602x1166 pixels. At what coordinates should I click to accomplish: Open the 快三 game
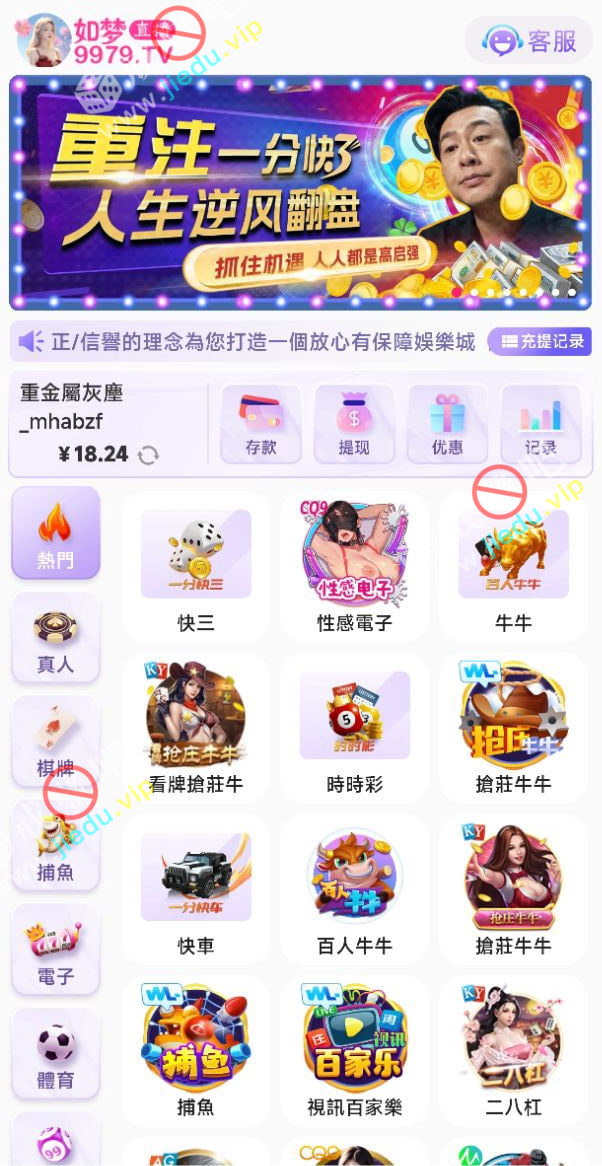point(196,566)
